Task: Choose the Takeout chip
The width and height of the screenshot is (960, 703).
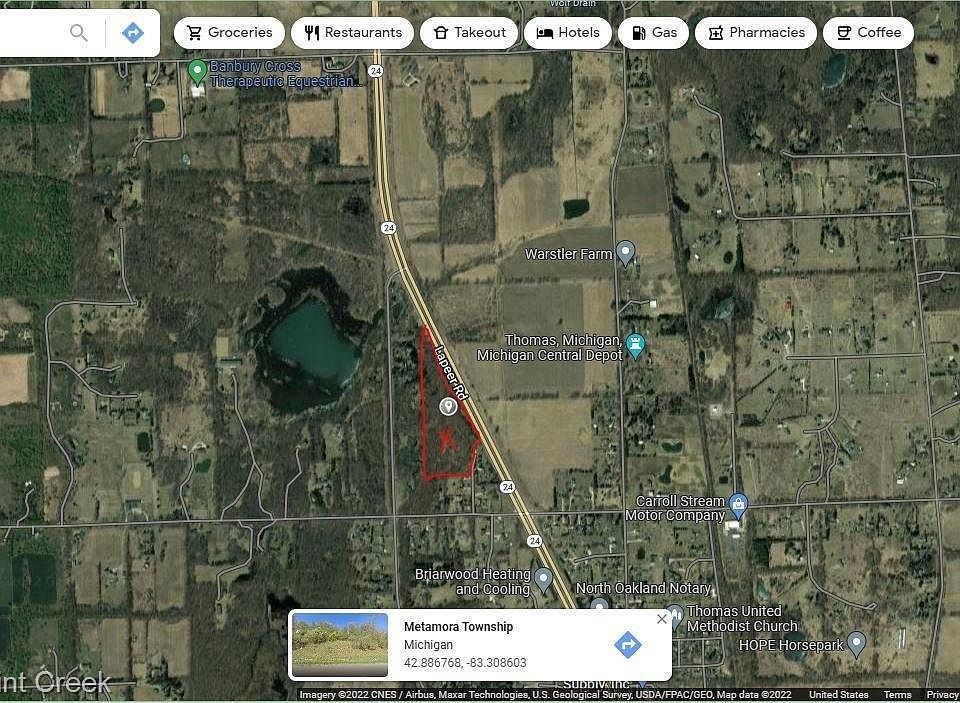Action: 469,32
